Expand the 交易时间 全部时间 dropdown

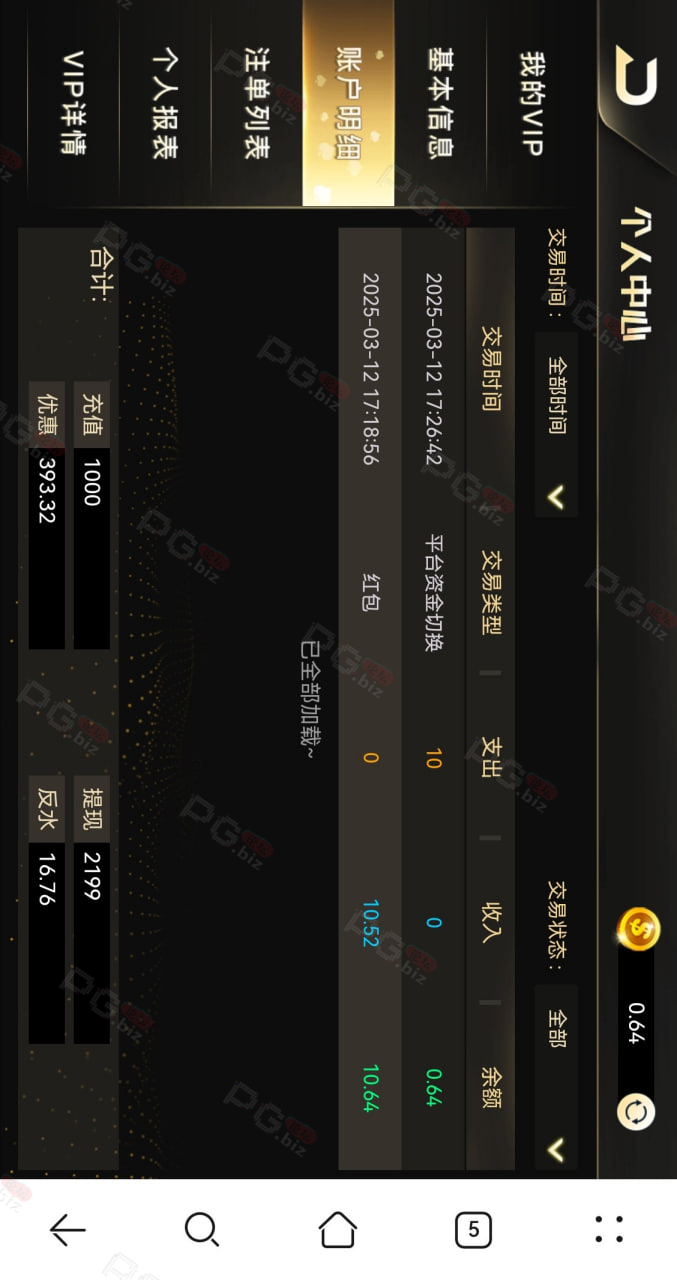[556, 424]
